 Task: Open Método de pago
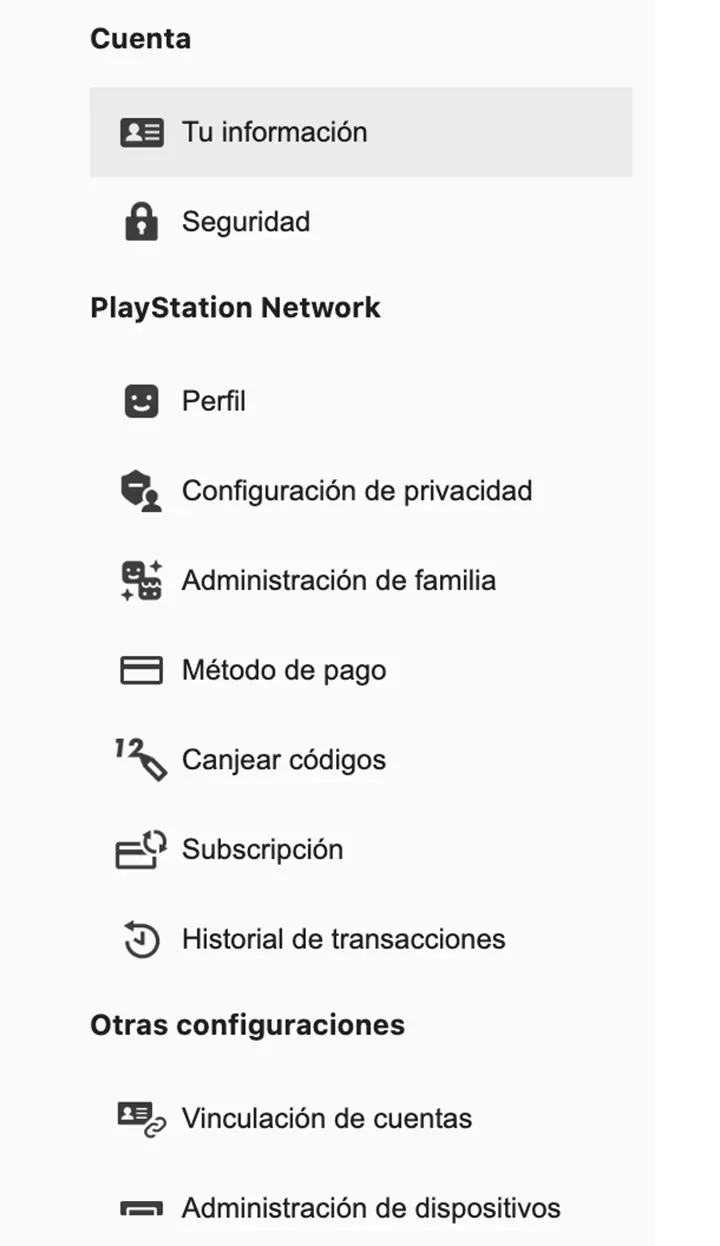click(283, 670)
